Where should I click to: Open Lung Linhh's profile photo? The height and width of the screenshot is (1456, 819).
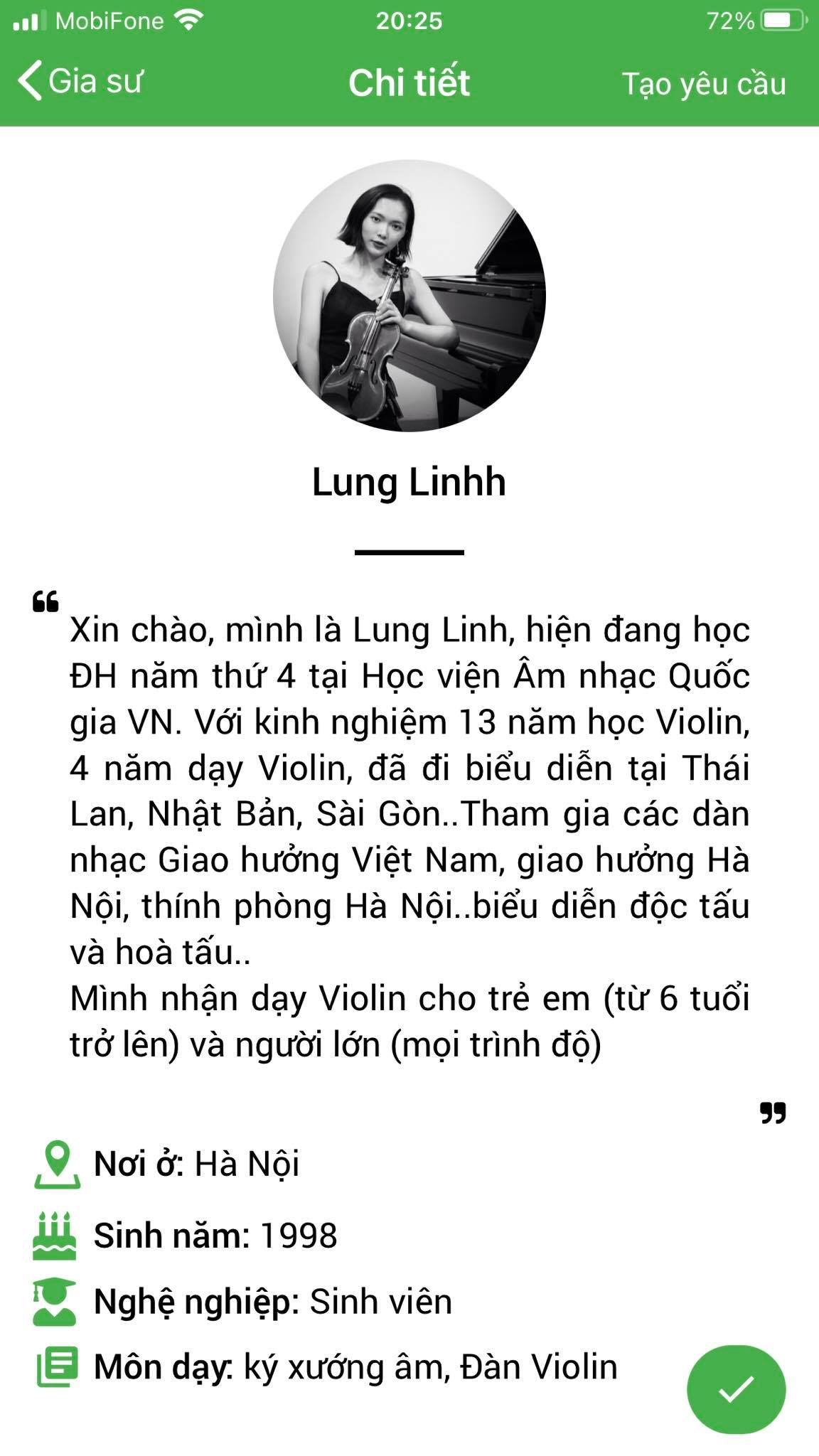409,295
